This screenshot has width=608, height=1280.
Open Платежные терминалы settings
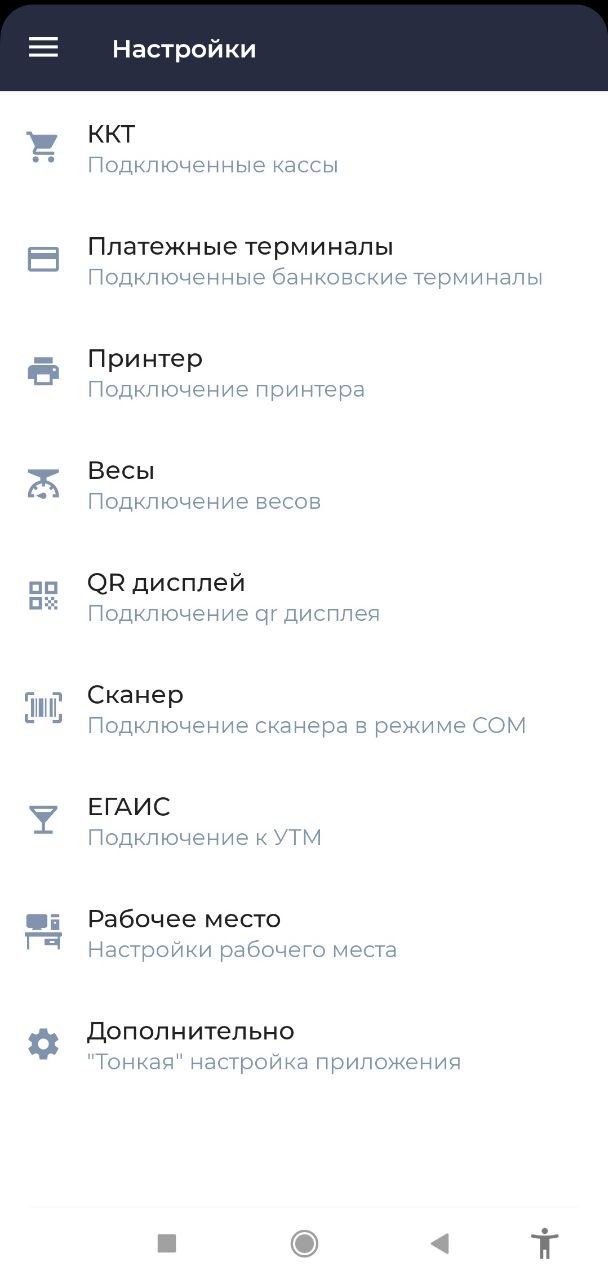(x=304, y=260)
